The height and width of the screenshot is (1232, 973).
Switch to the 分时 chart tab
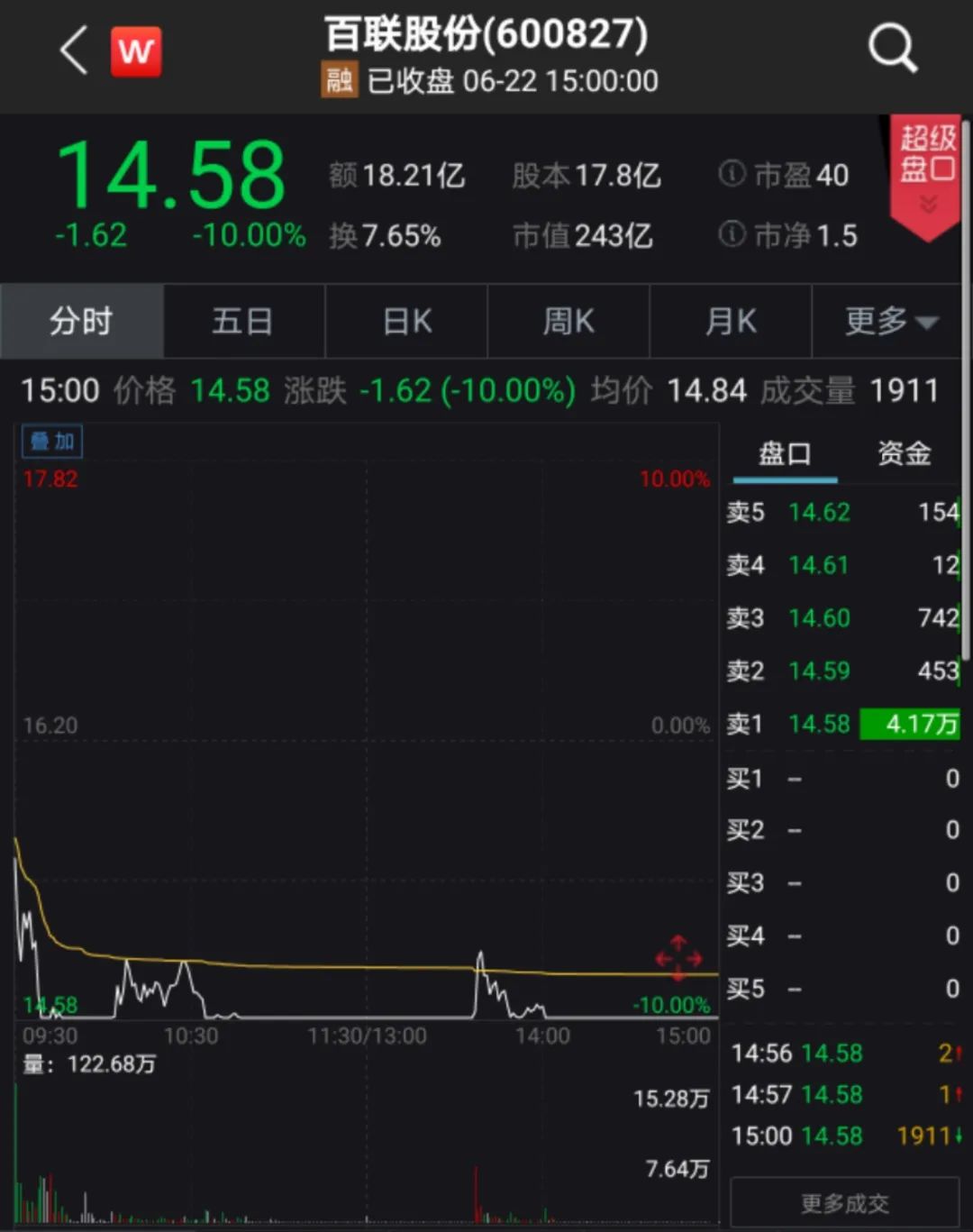(x=81, y=322)
